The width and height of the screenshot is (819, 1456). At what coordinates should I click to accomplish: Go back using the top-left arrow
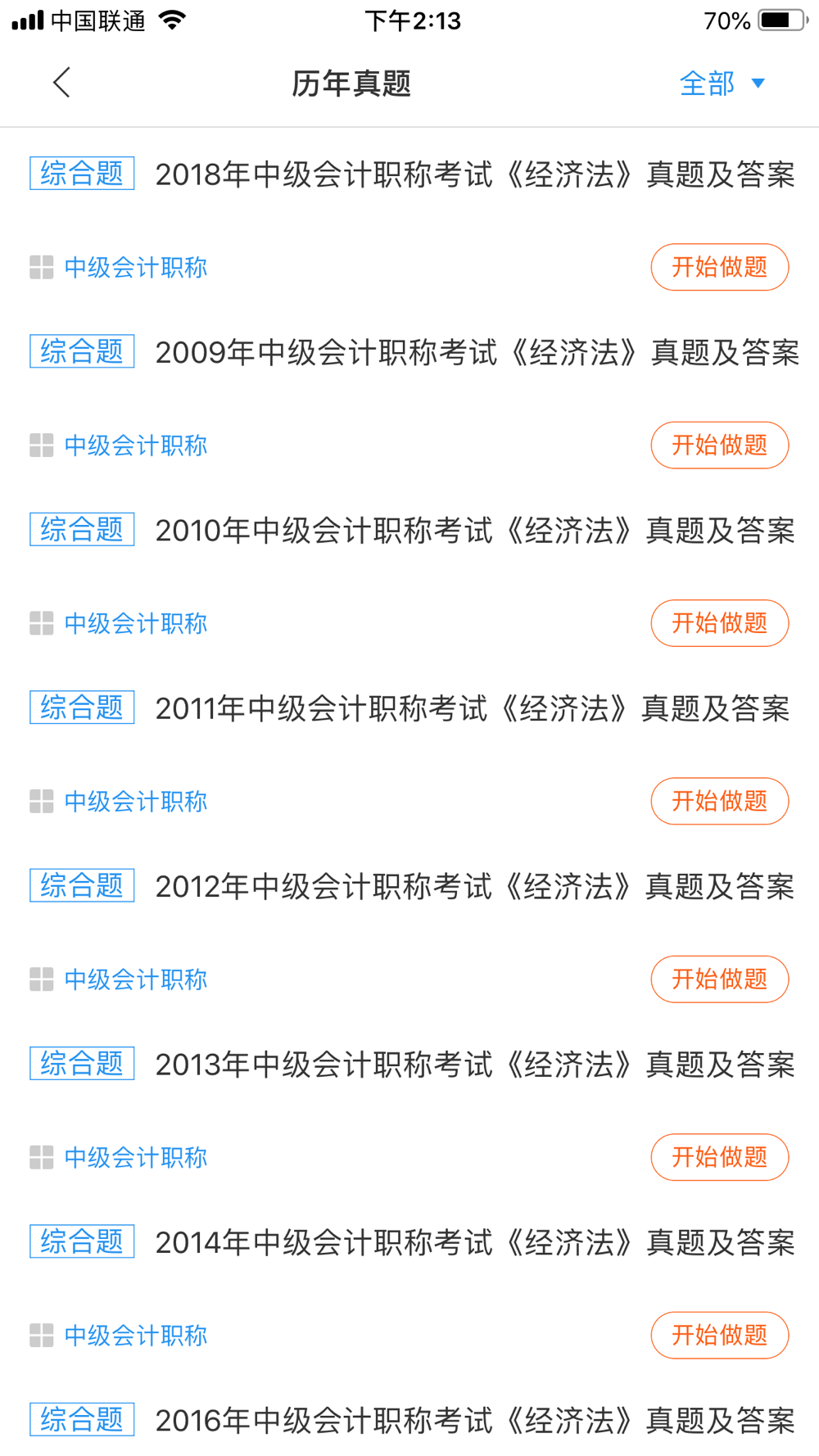[x=61, y=83]
